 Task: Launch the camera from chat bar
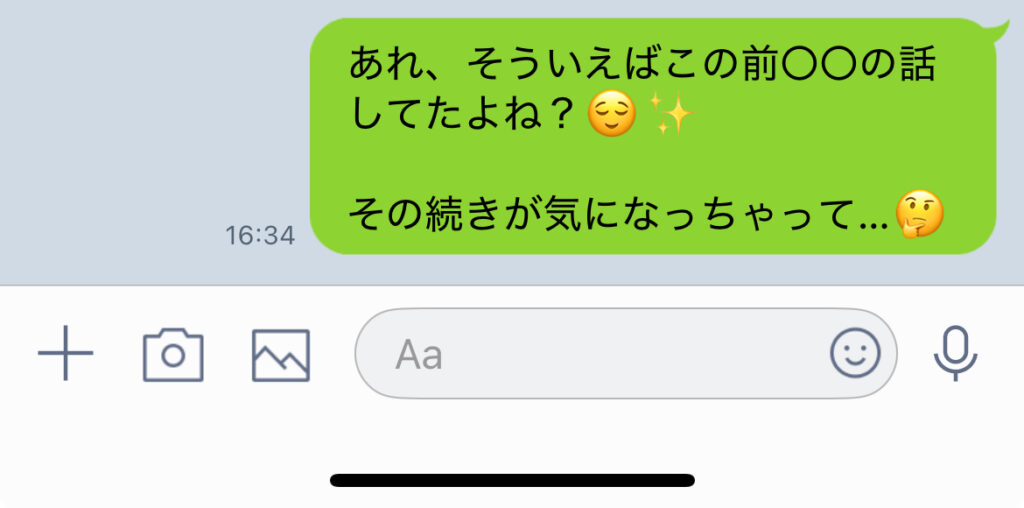pyautogui.click(x=173, y=354)
